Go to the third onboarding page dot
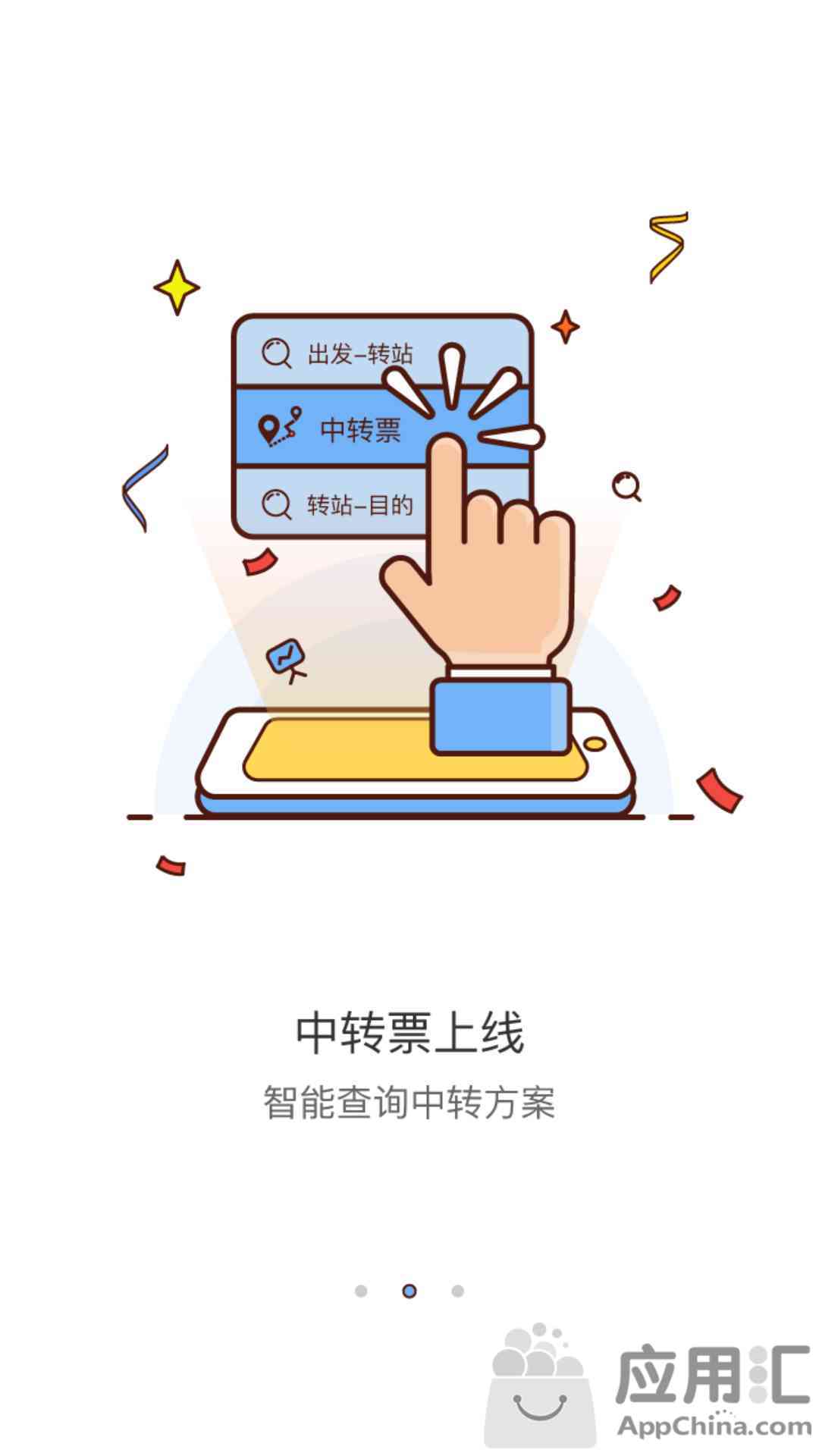 point(457,1291)
